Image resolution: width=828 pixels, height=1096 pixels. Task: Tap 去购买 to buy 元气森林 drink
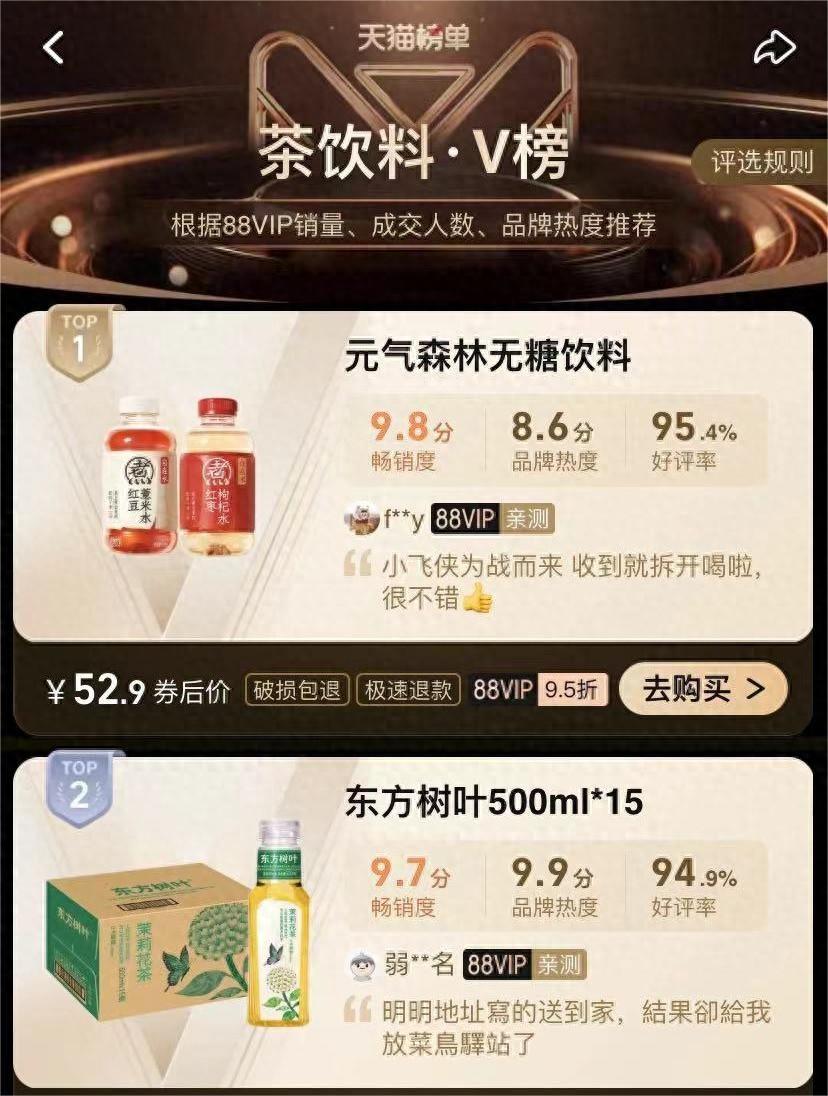pos(703,689)
